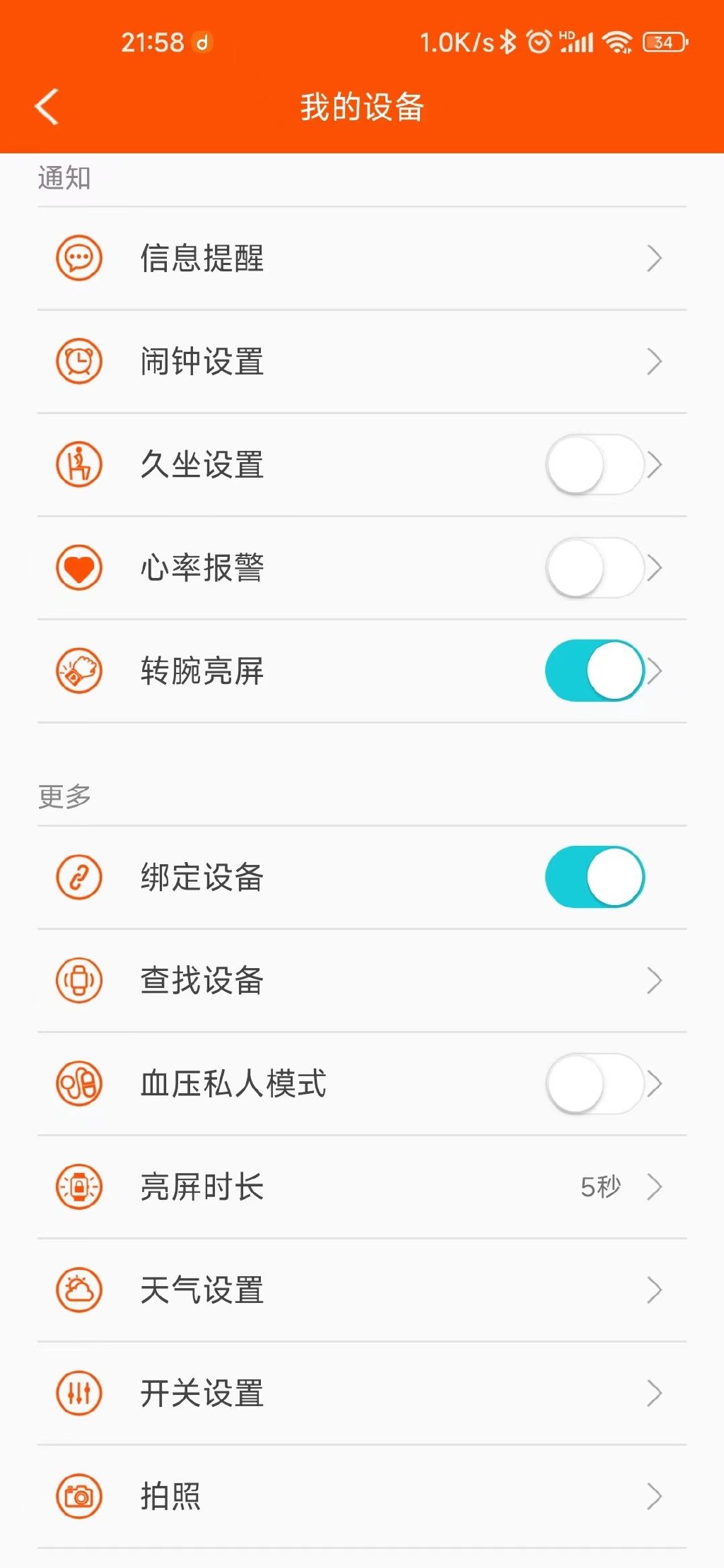This screenshot has width=724, height=1568.
Task: Click the wrist-raise icon beside 转腕亮屏
Action: (79, 671)
